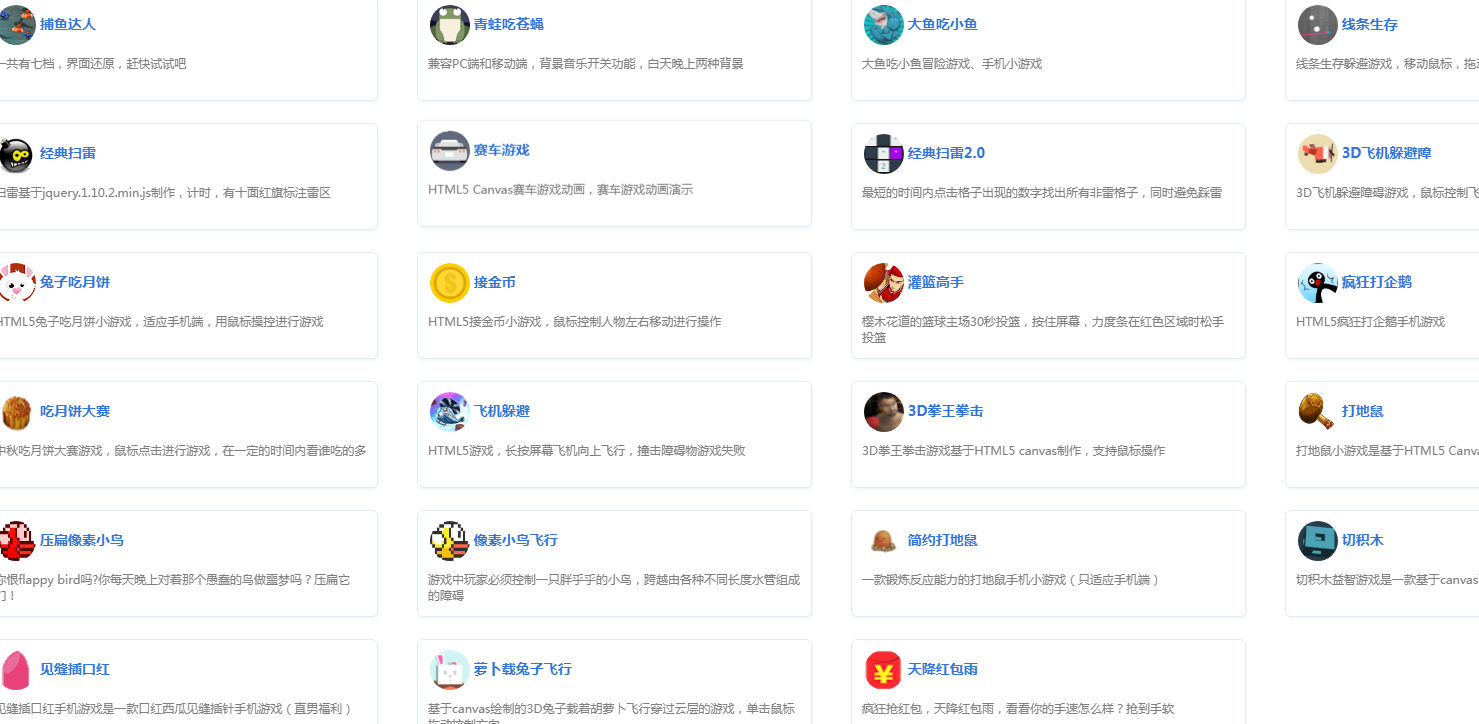Open the 3D飞机躲避障 game card
1479x724 pixels.
point(1386,154)
